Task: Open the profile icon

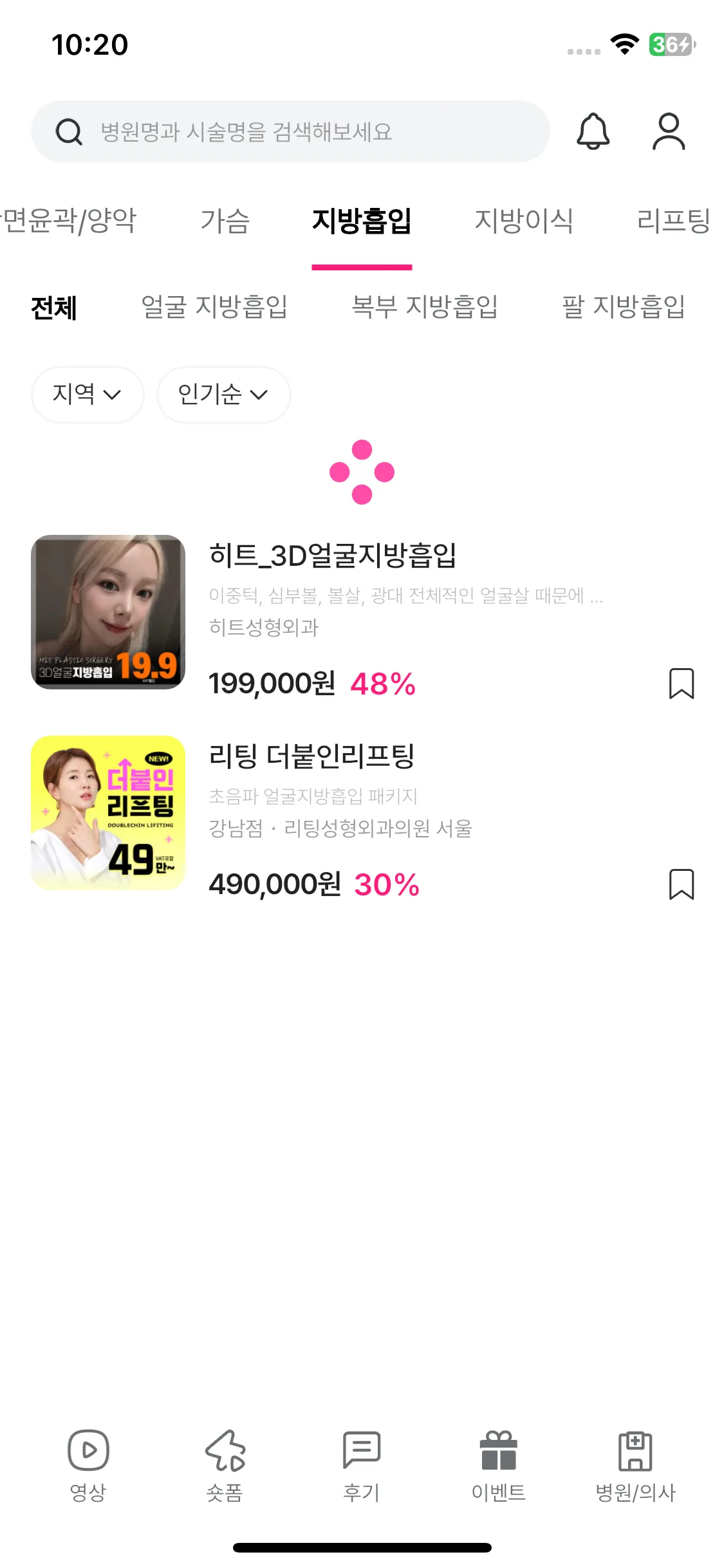Action: [669, 131]
